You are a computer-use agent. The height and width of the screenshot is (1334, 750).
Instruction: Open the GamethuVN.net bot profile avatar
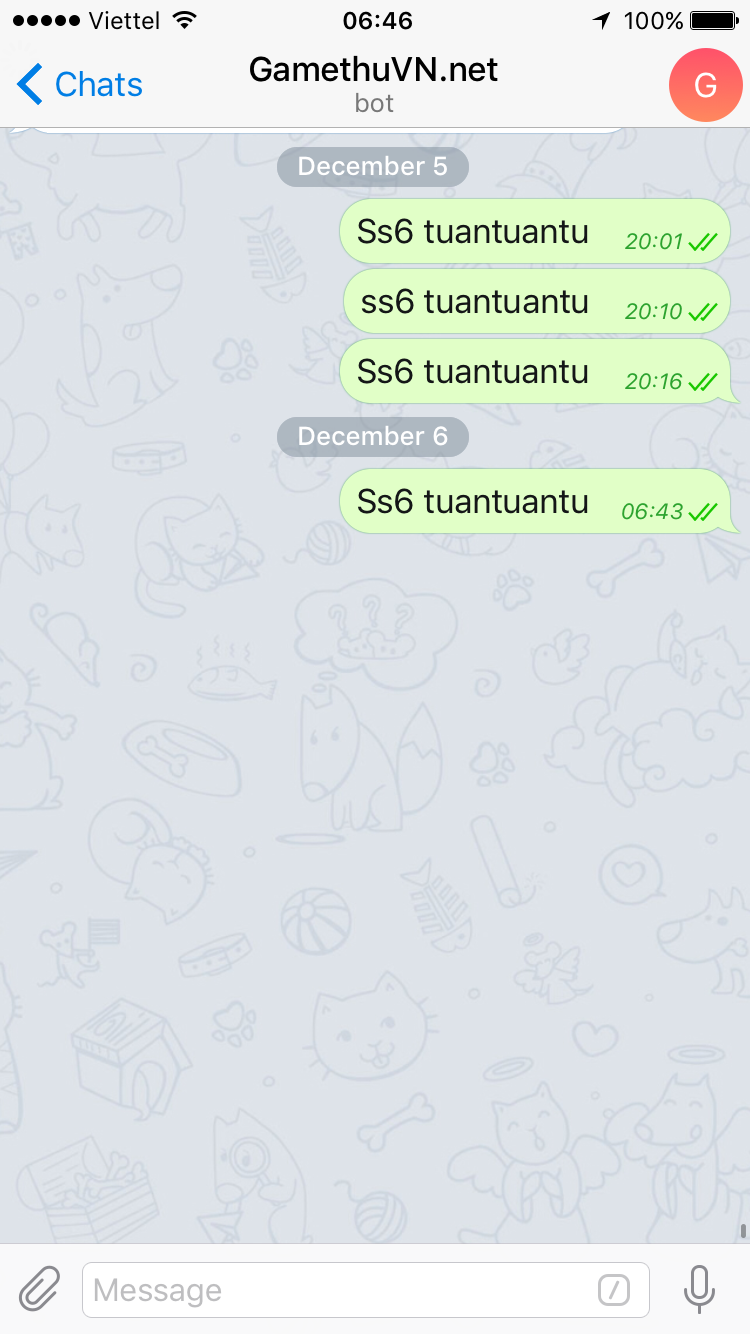[705, 85]
